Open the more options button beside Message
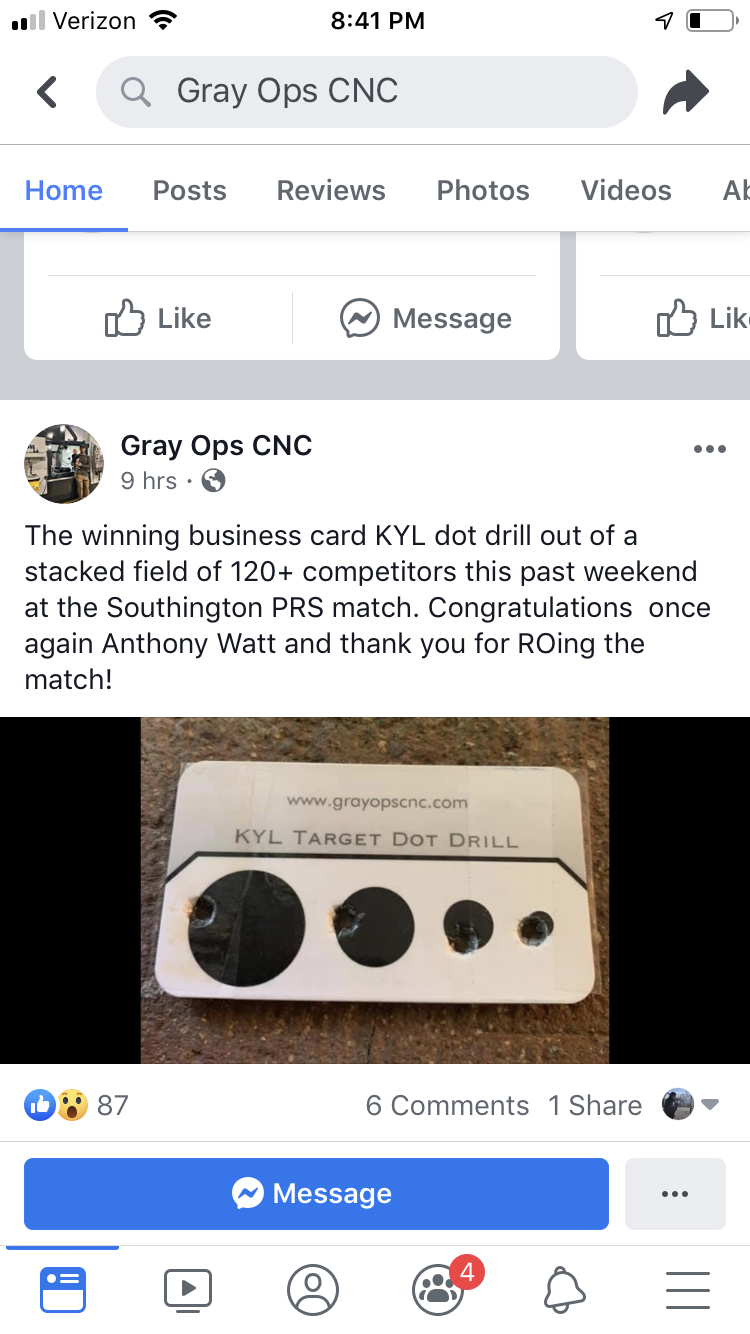 tap(675, 1193)
